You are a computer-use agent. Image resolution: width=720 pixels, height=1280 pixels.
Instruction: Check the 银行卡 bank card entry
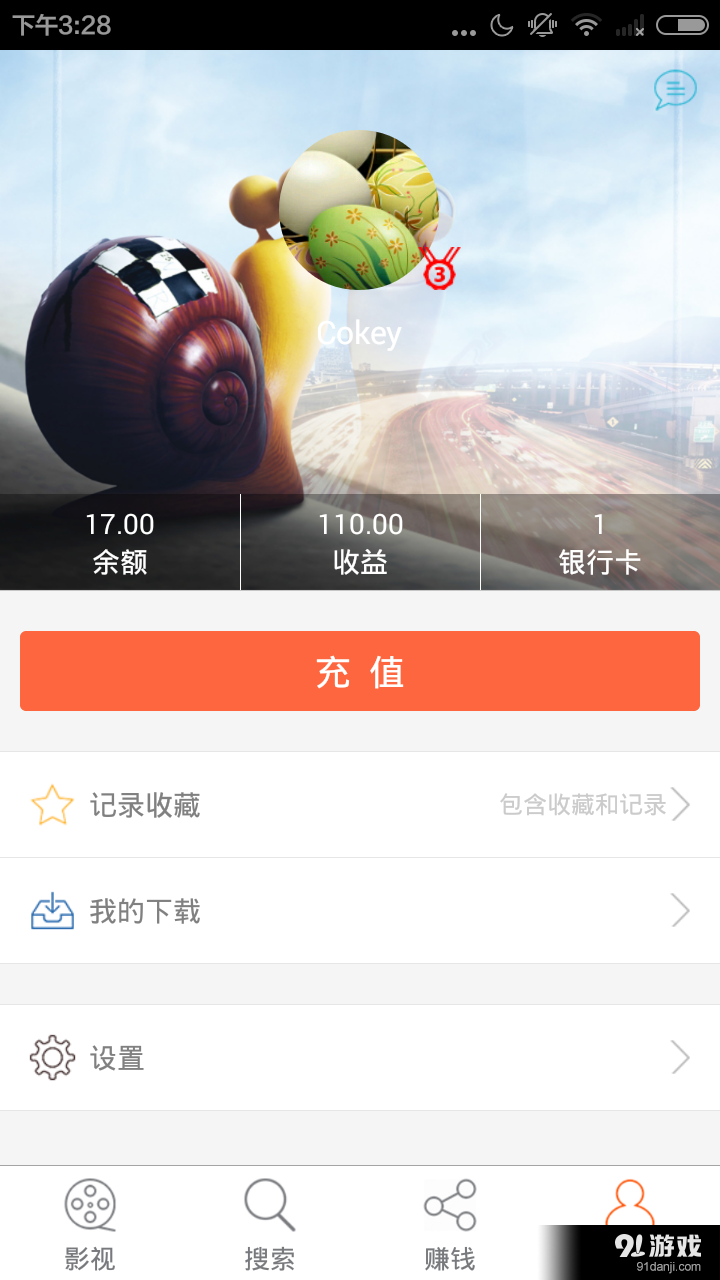(600, 542)
